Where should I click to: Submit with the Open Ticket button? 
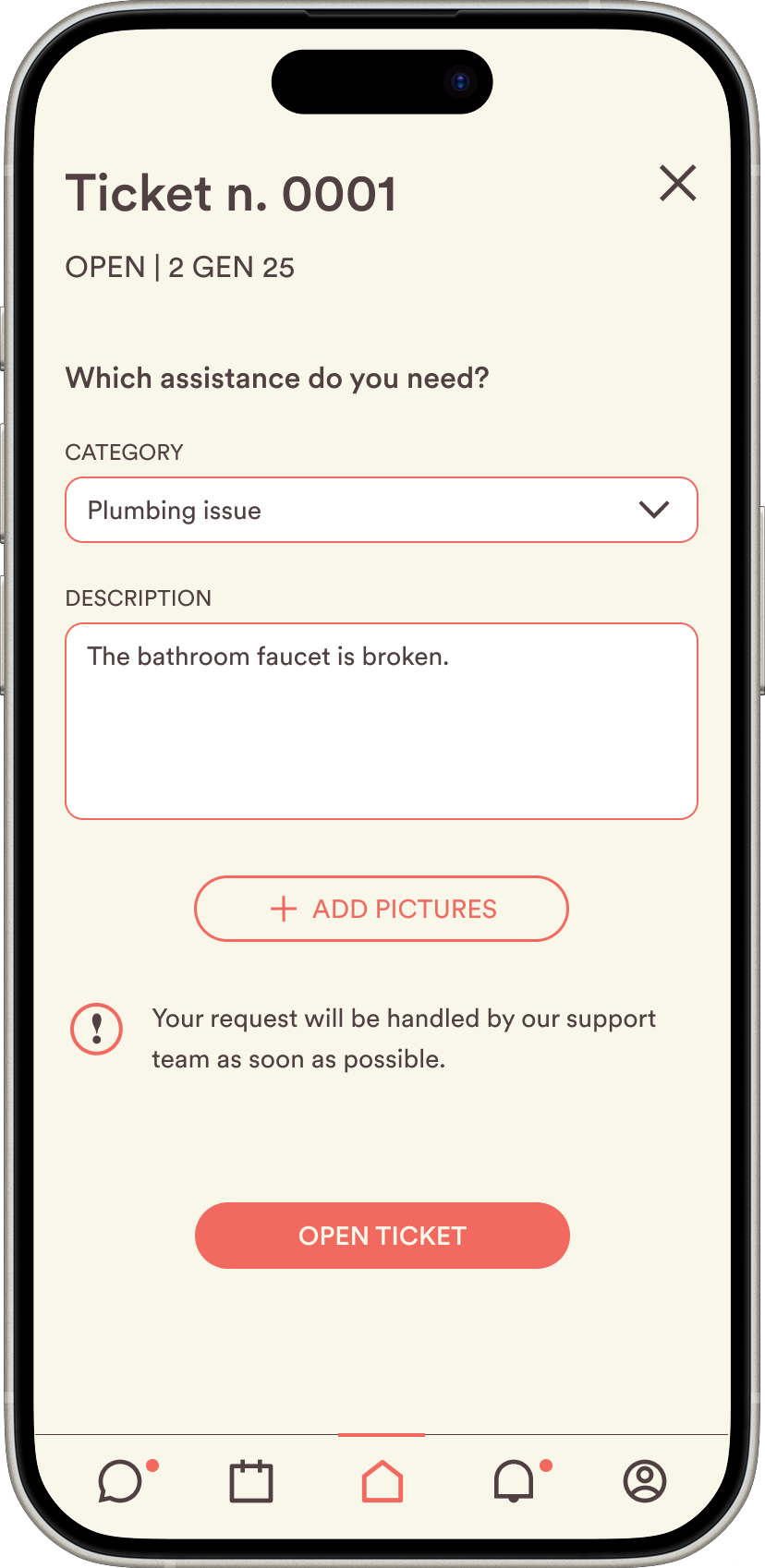[382, 1236]
